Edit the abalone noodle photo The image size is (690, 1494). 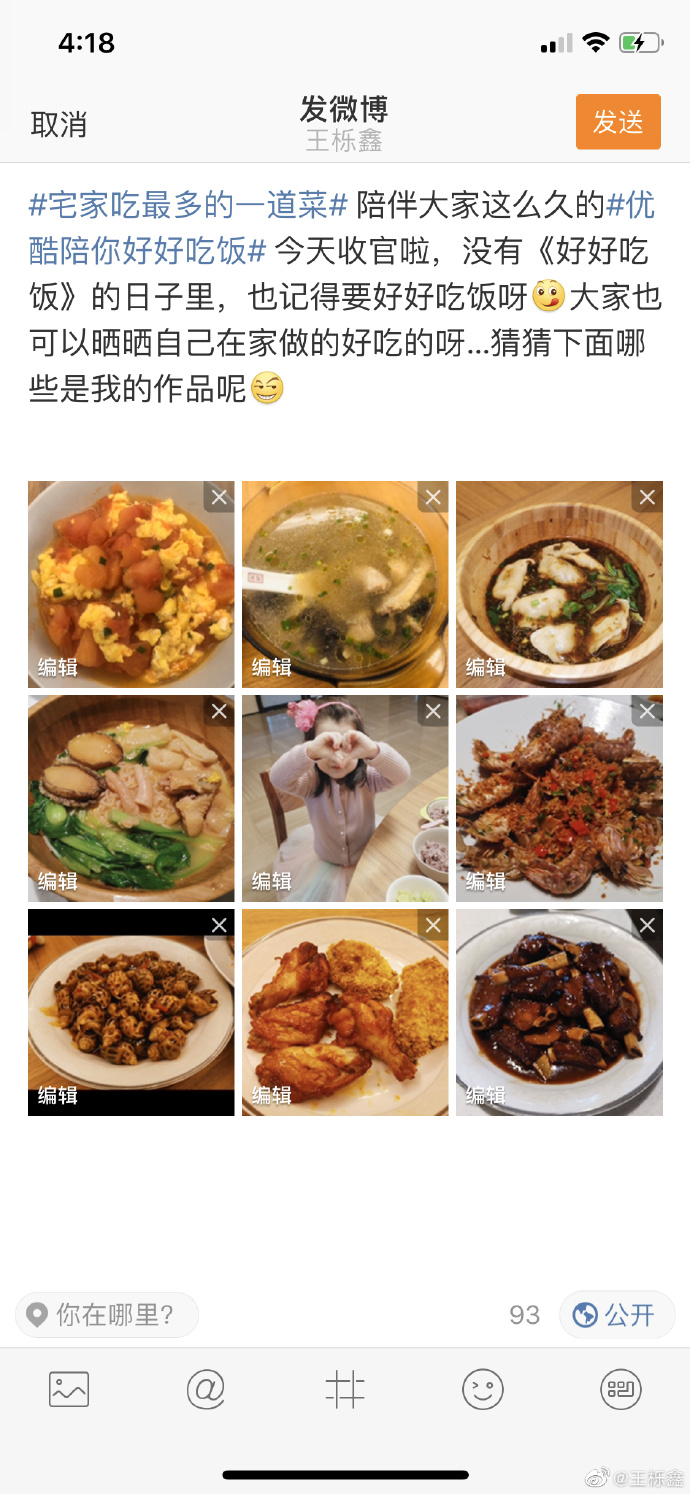(x=58, y=881)
